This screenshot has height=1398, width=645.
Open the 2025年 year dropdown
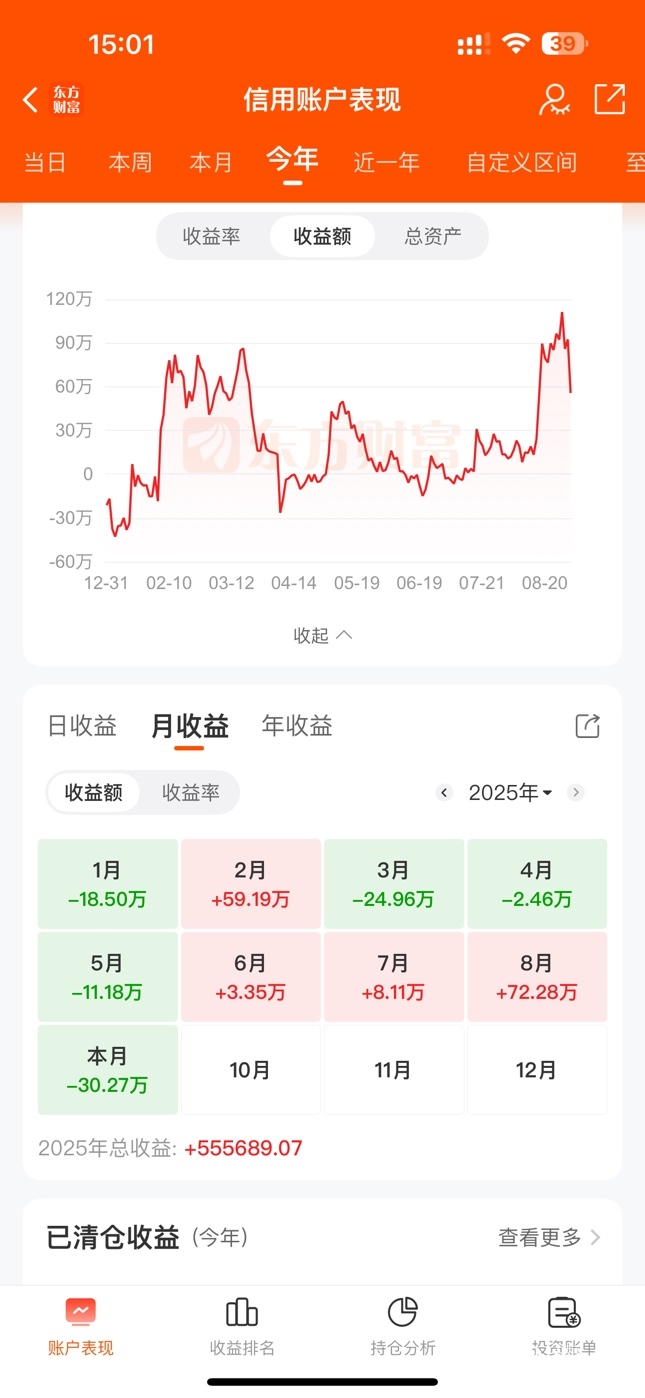[x=510, y=793]
